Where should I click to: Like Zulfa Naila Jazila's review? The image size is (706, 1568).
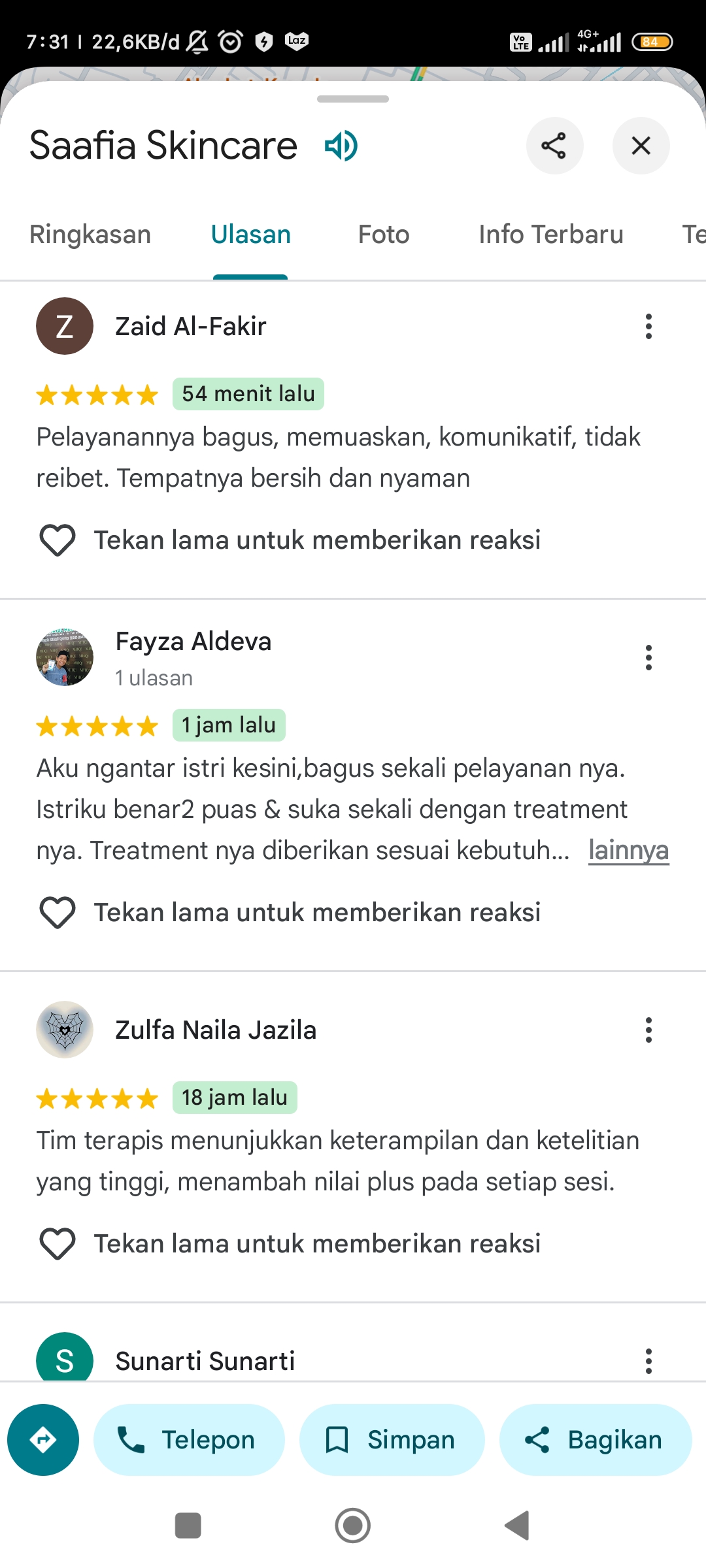click(58, 1244)
